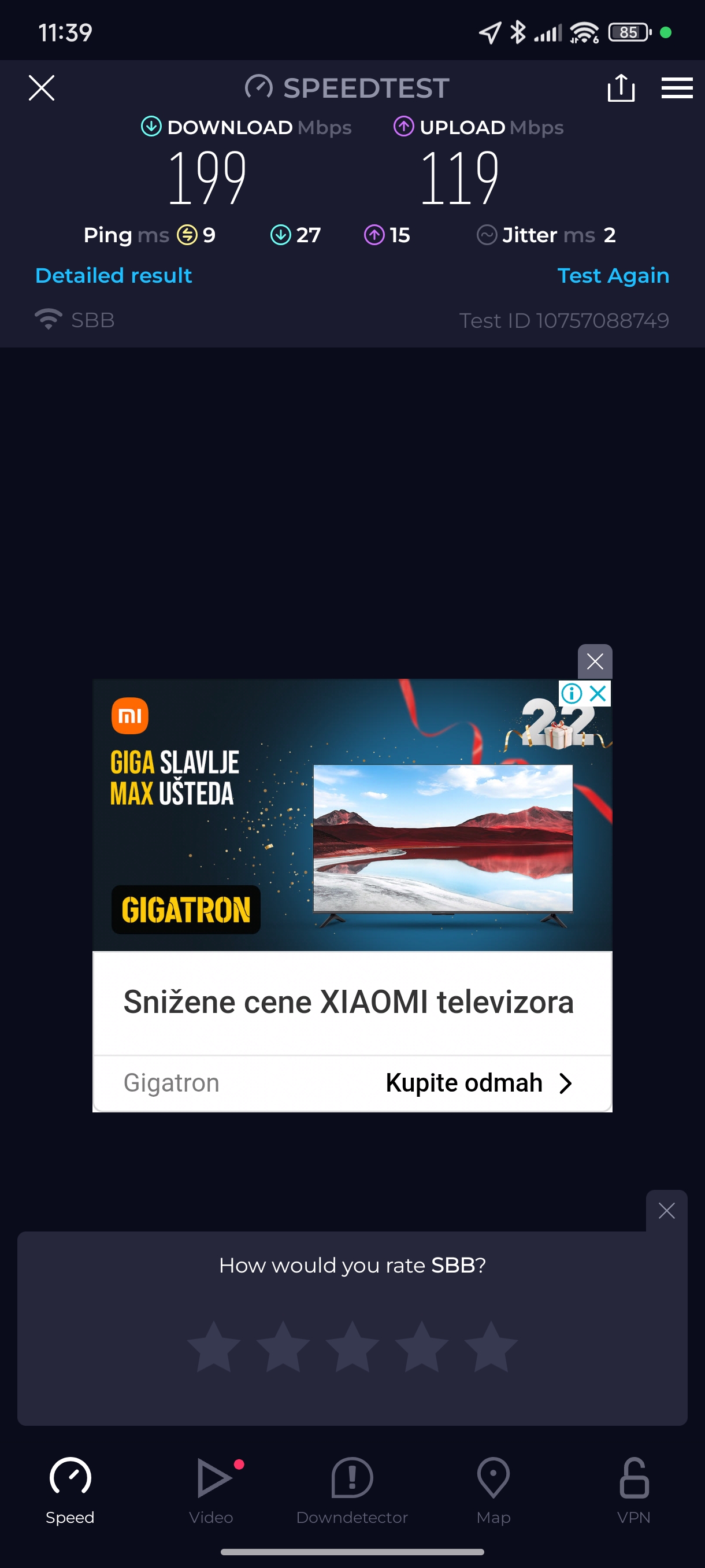Screen dimensions: 705x1568
Task: Share the speed test result
Action: tap(621, 88)
